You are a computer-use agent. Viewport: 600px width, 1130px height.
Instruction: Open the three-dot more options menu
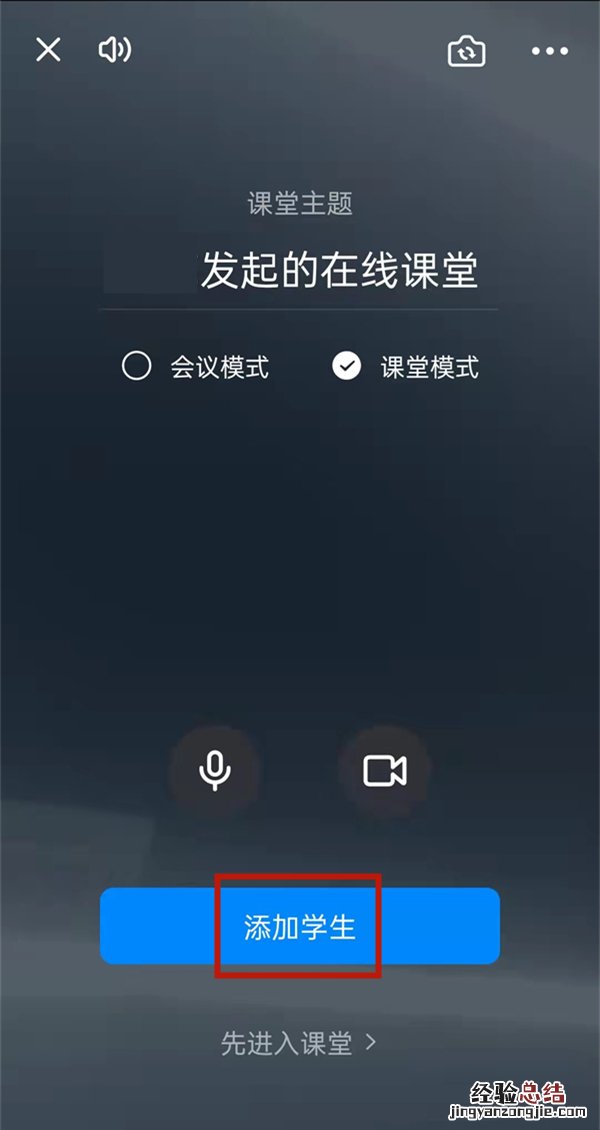coord(549,51)
